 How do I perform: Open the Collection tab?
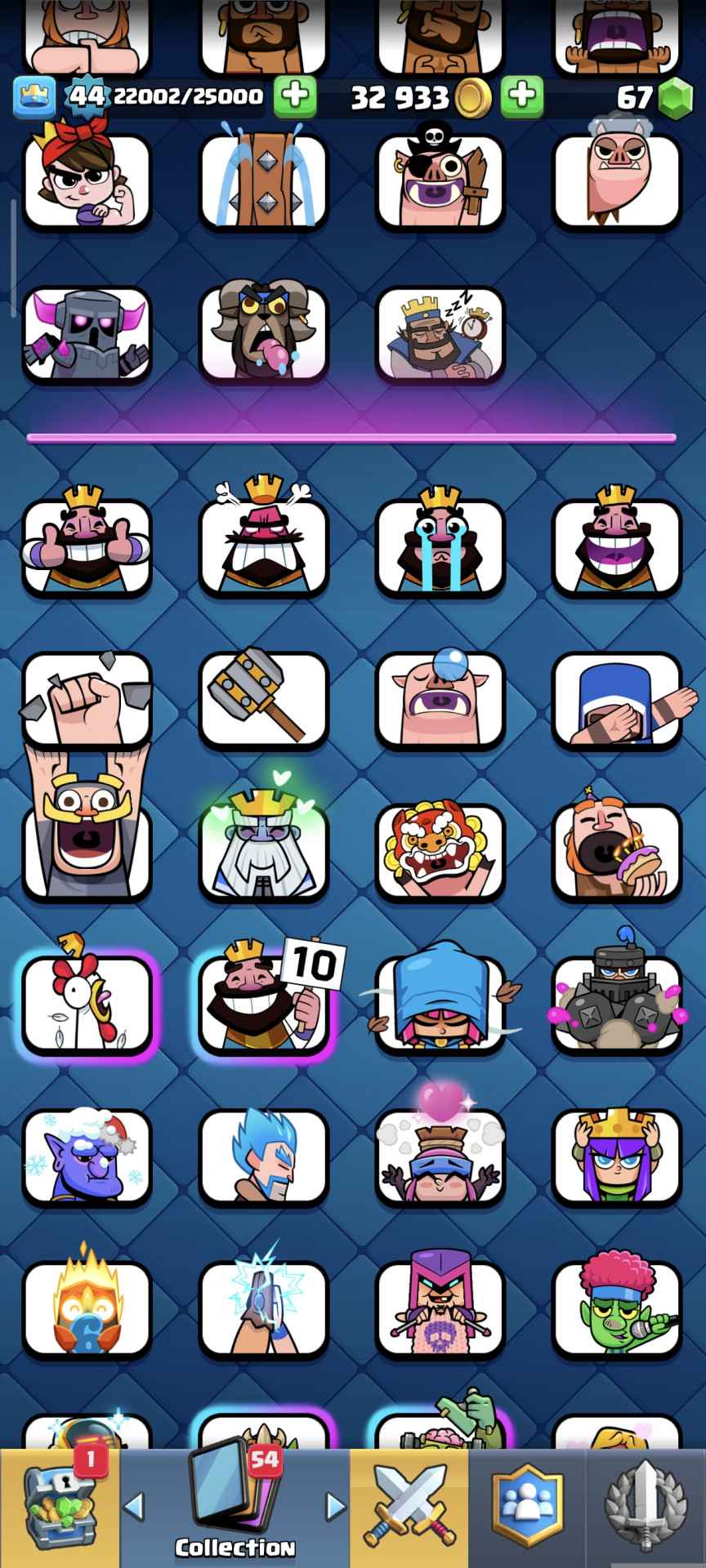click(x=234, y=1507)
